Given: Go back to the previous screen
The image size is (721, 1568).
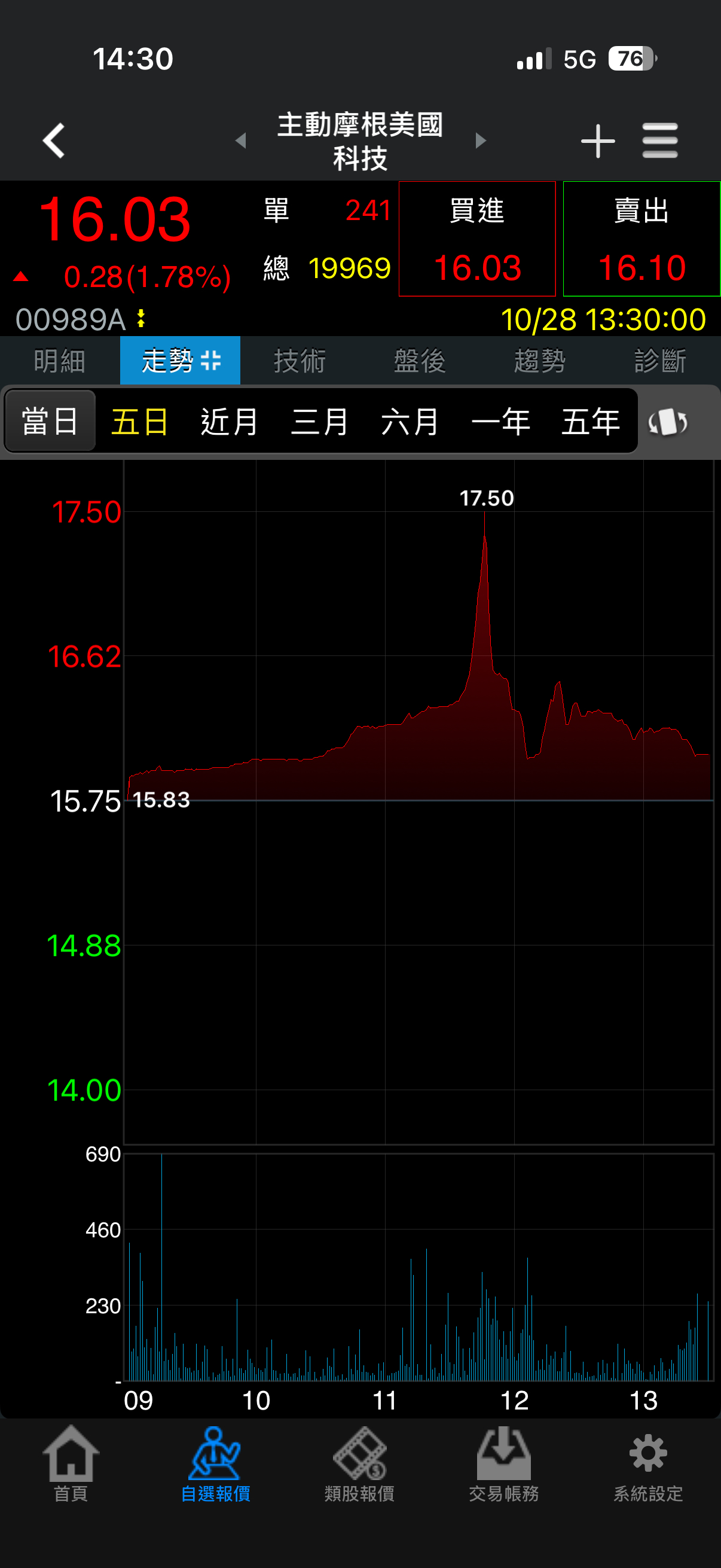Looking at the screenshot, I should coord(54,141).
